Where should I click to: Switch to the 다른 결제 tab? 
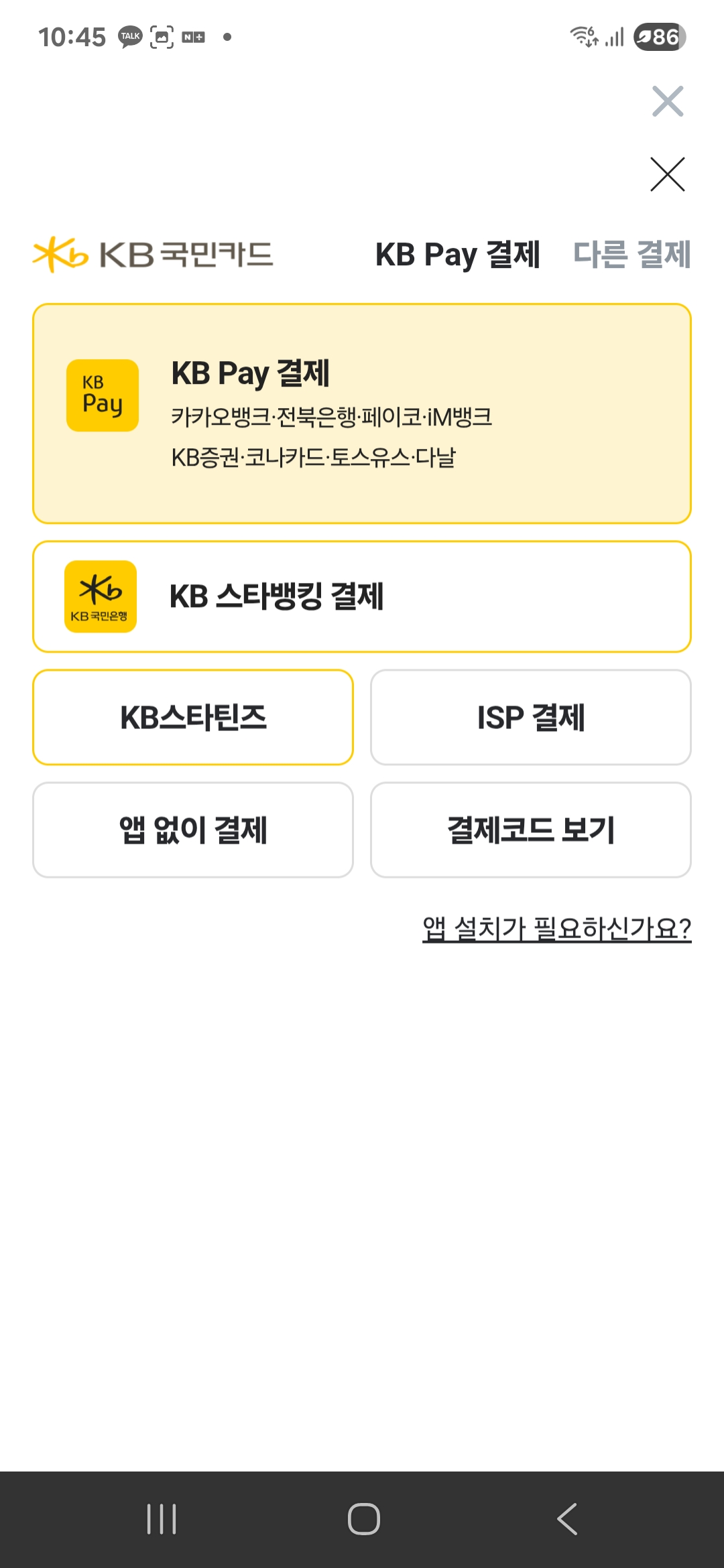[631, 255]
